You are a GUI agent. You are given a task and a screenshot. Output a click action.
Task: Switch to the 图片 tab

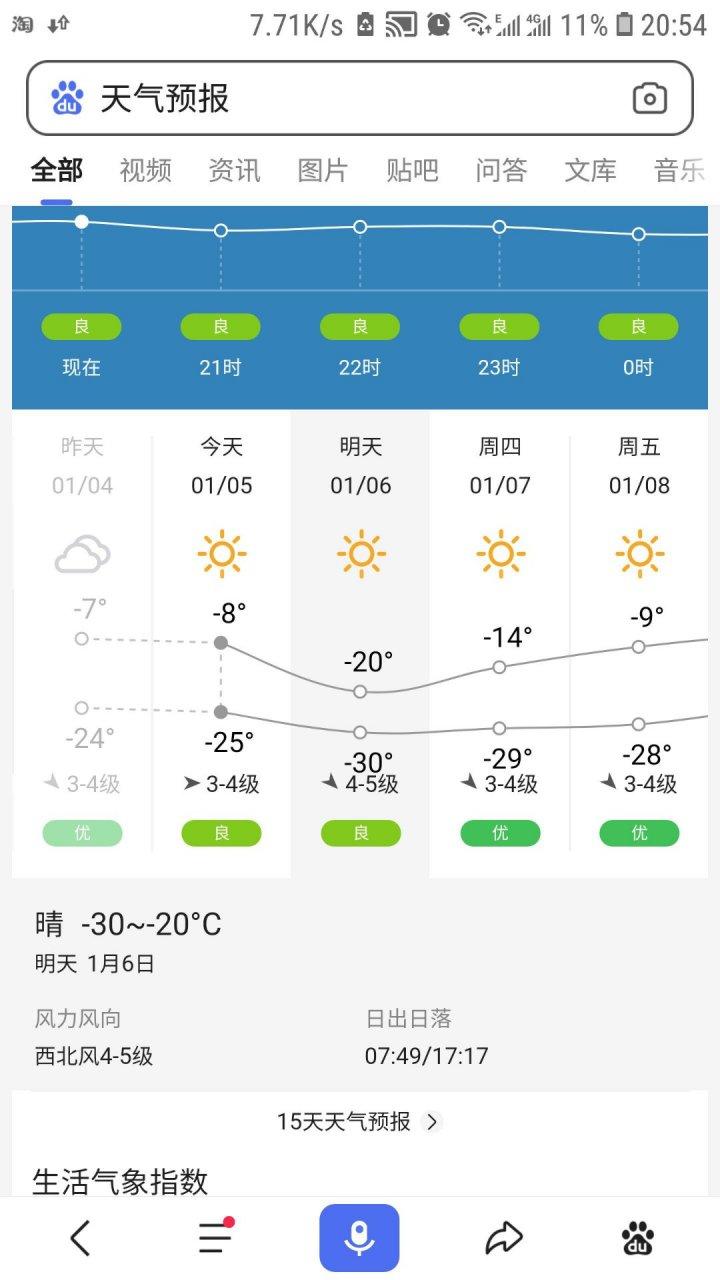[324, 170]
